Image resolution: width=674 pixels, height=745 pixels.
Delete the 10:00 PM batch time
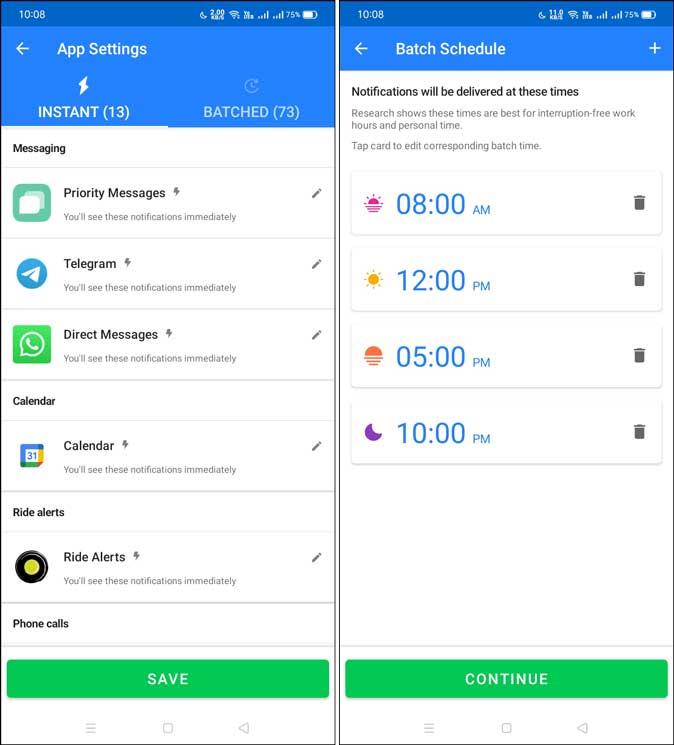point(640,432)
